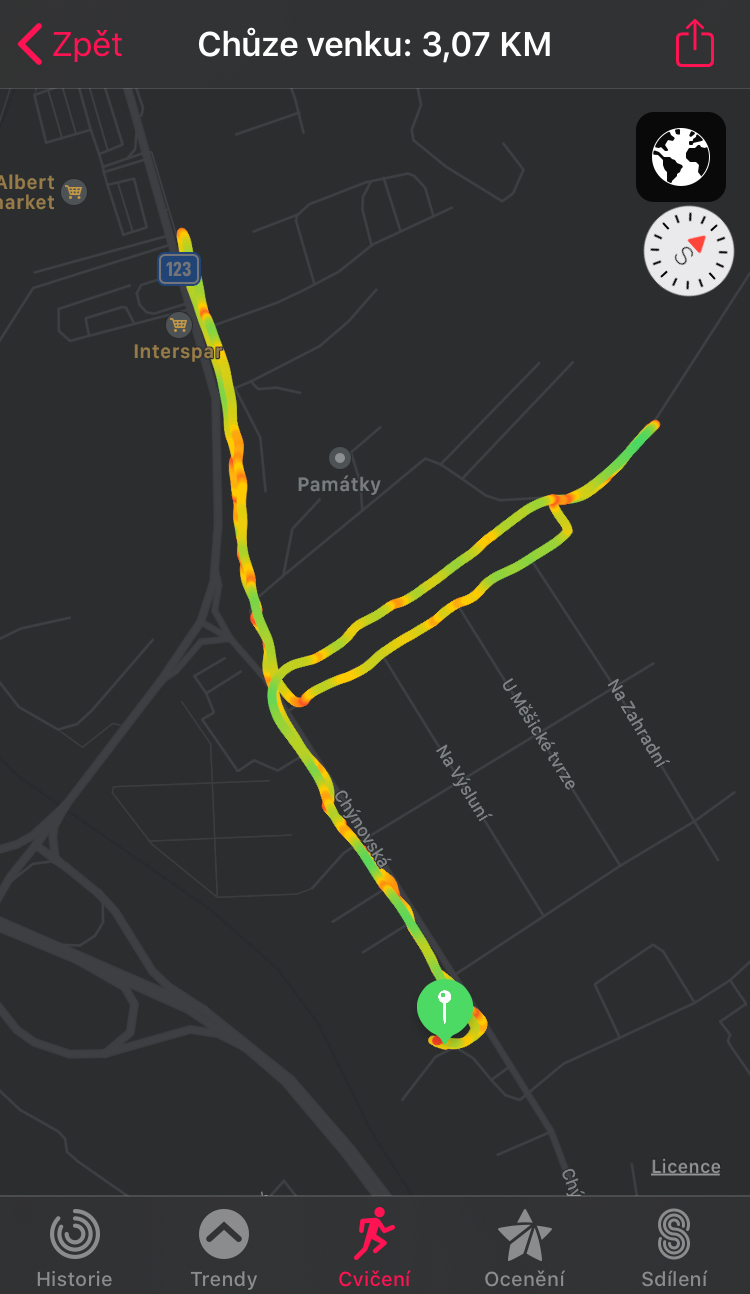The height and width of the screenshot is (1294, 750).
Task: Go back with the Zpět button
Action: pos(70,45)
